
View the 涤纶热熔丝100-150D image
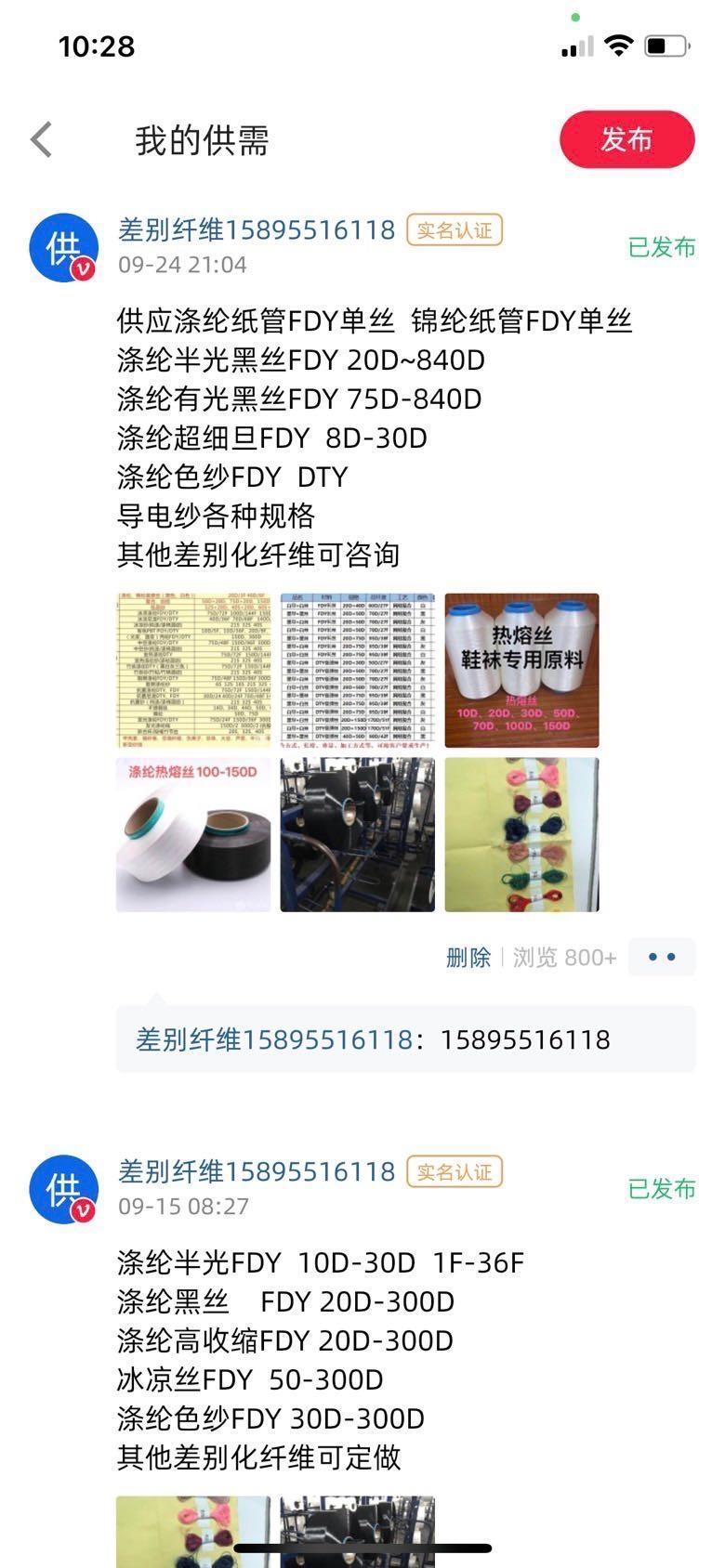pyautogui.click(x=193, y=834)
